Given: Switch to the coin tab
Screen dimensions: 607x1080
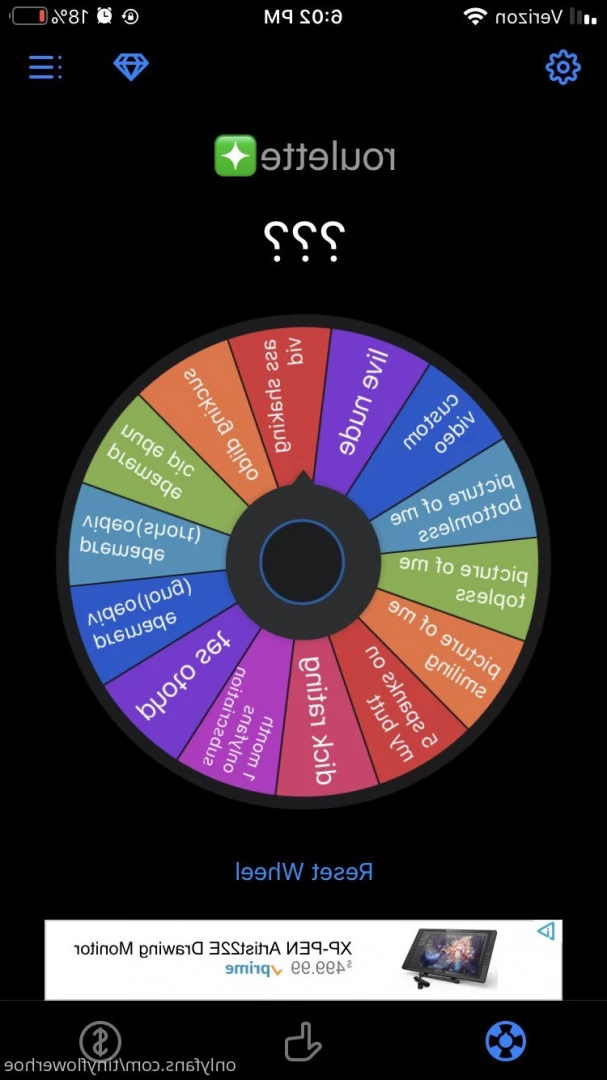Looking at the screenshot, I should [100, 1041].
